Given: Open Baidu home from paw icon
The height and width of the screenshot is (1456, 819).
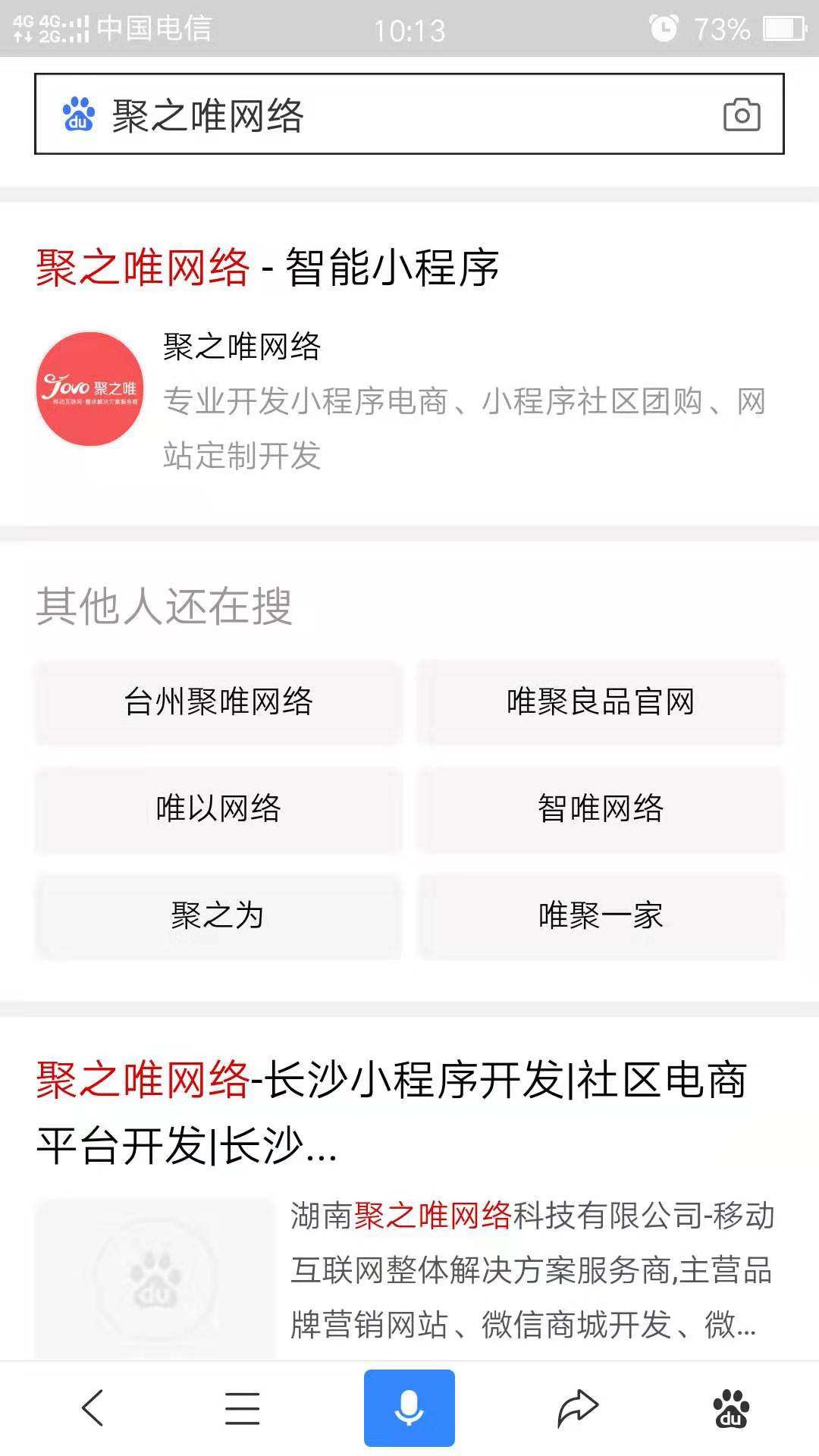Looking at the screenshot, I should pyautogui.click(x=731, y=1408).
